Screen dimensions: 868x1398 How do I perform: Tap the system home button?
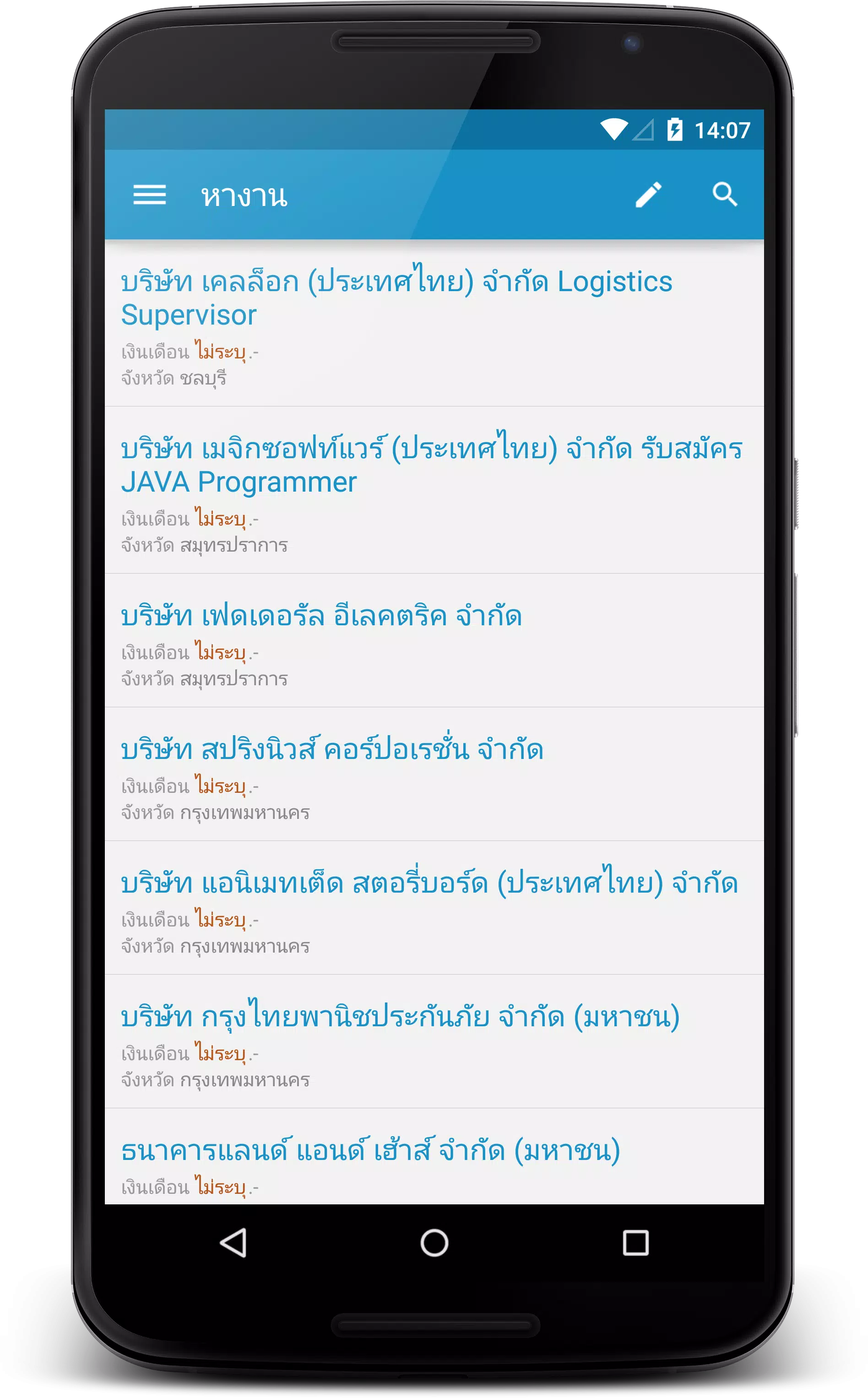tap(434, 1243)
